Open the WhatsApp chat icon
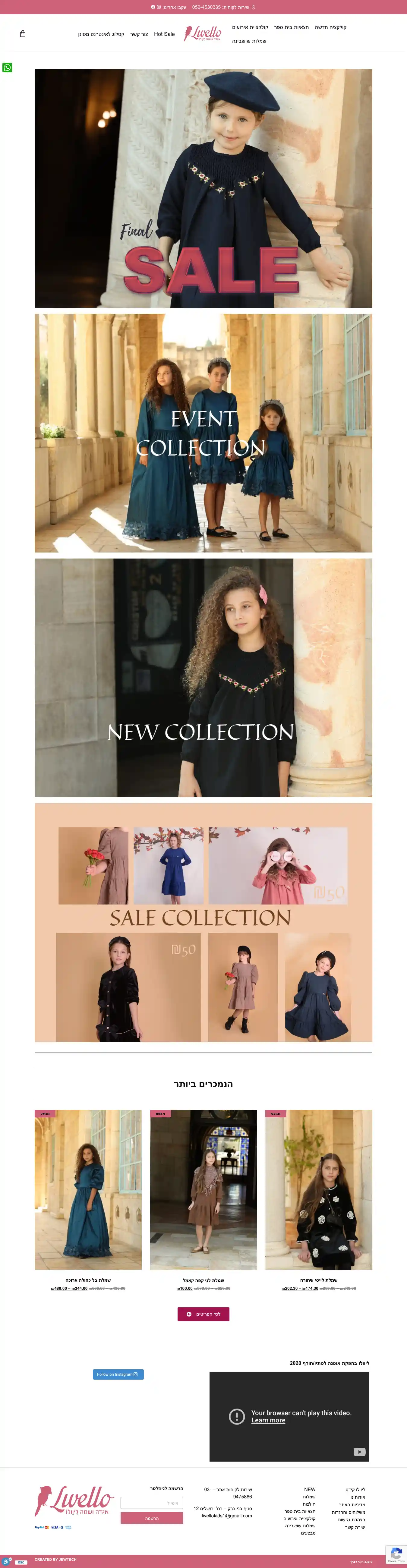 [x=7, y=68]
